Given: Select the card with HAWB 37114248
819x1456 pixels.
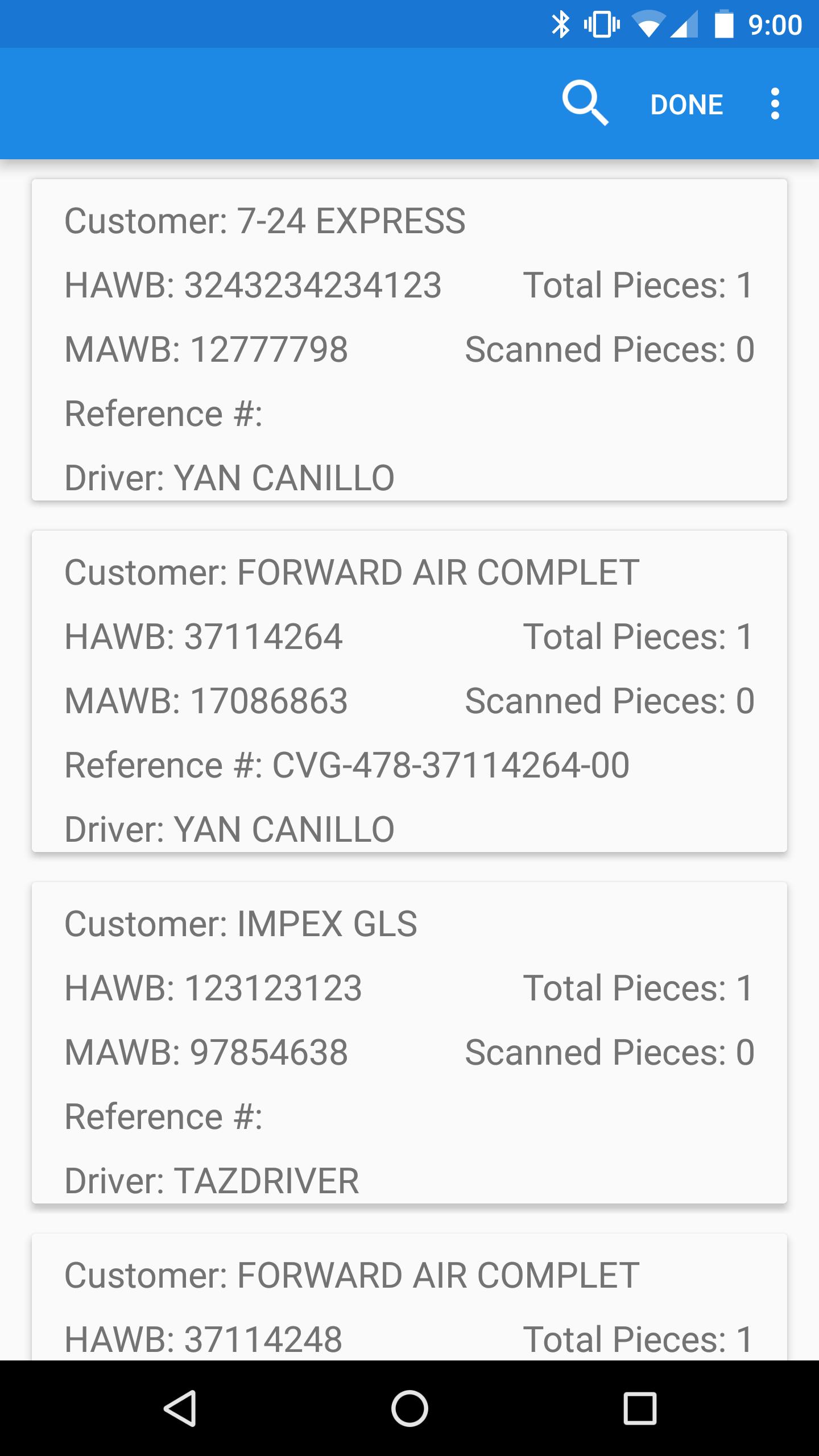Looking at the screenshot, I should tap(409, 1297).
